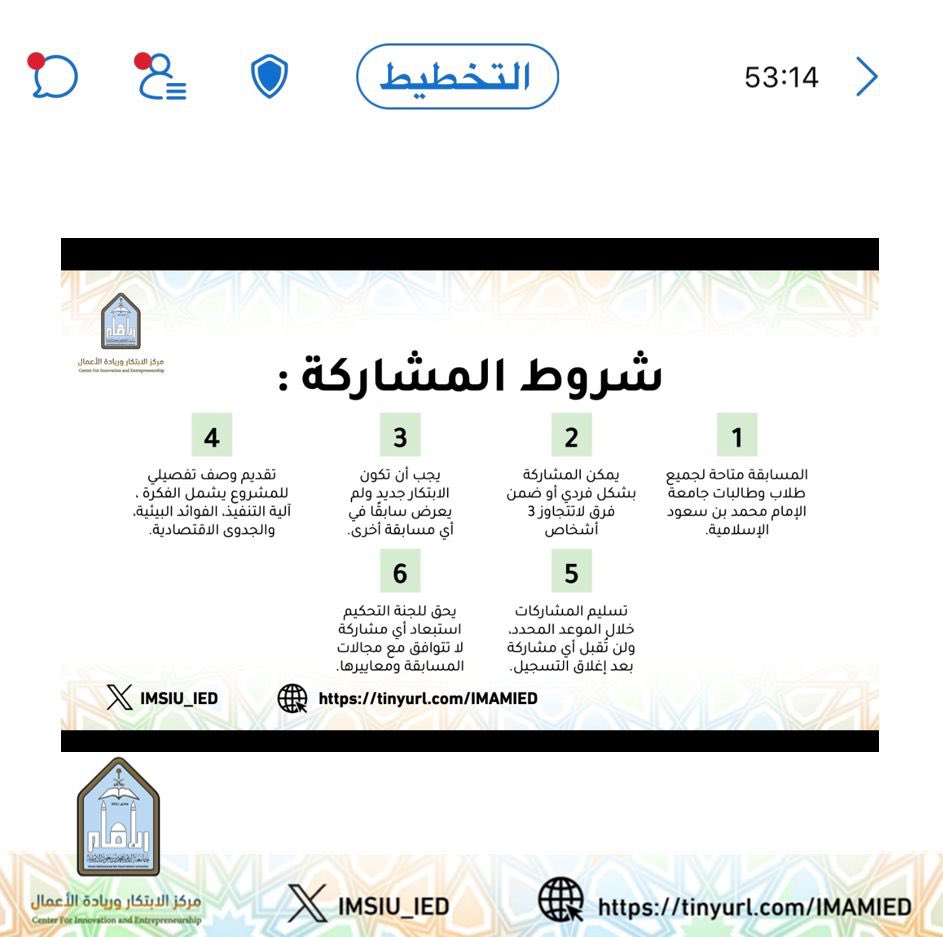Tap the blue security shield icon
This screenshot has width=943, height=937.
pyautogui.click(x=268, y=77)
